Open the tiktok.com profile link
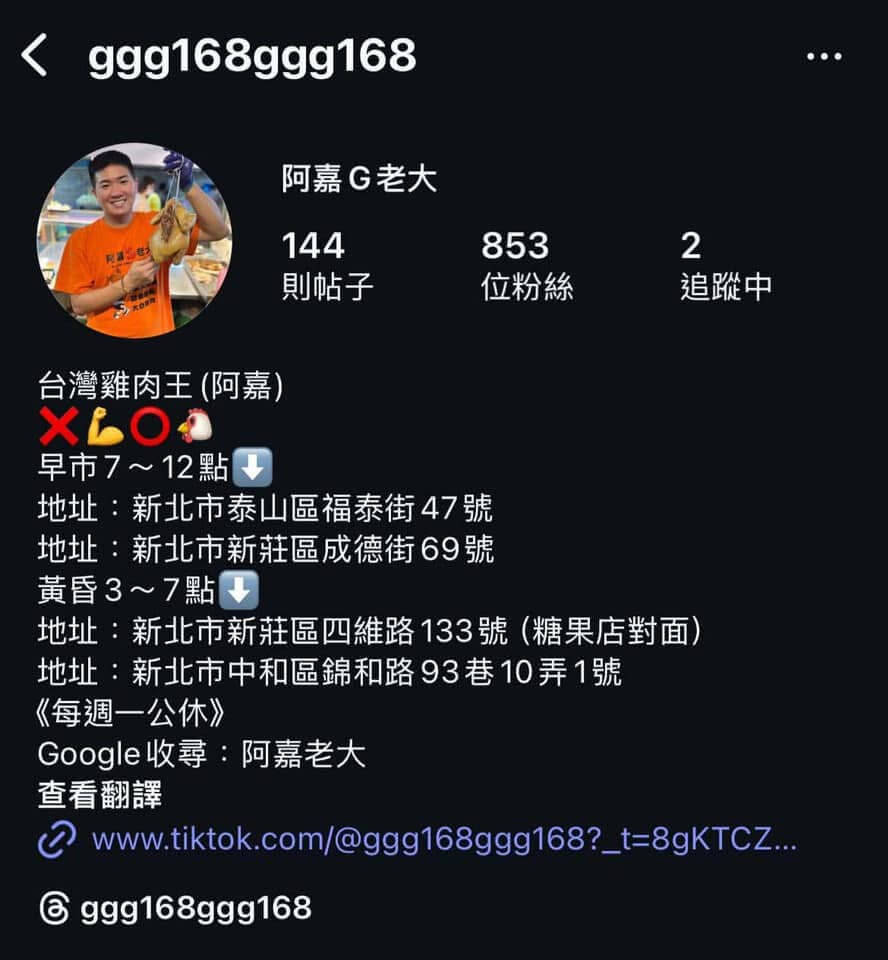The image size is (888, 960). (443, 839)
